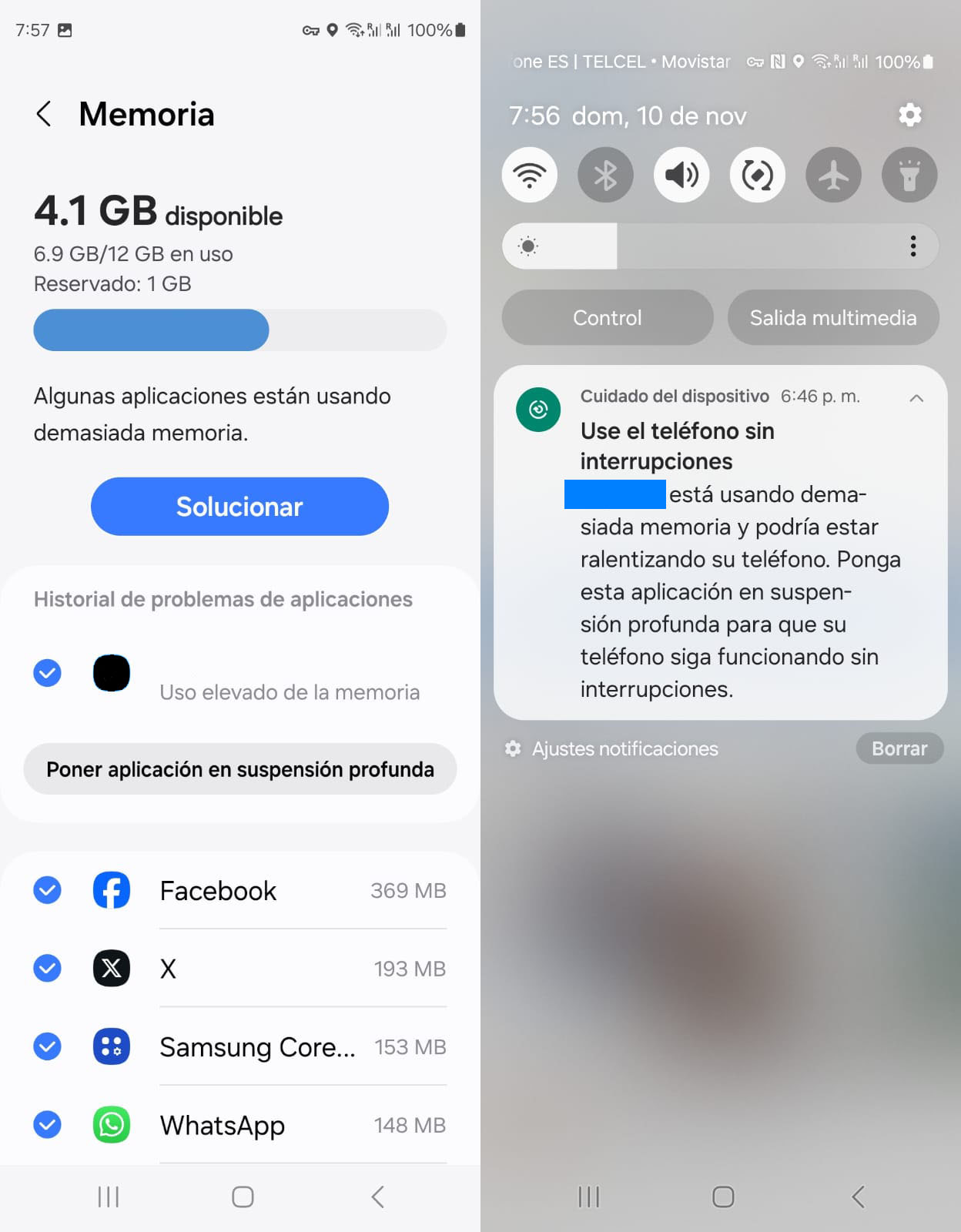Deselect the WhatsApp checkbox
This screenshot has height=1232, width=961.
[47, 1124]
